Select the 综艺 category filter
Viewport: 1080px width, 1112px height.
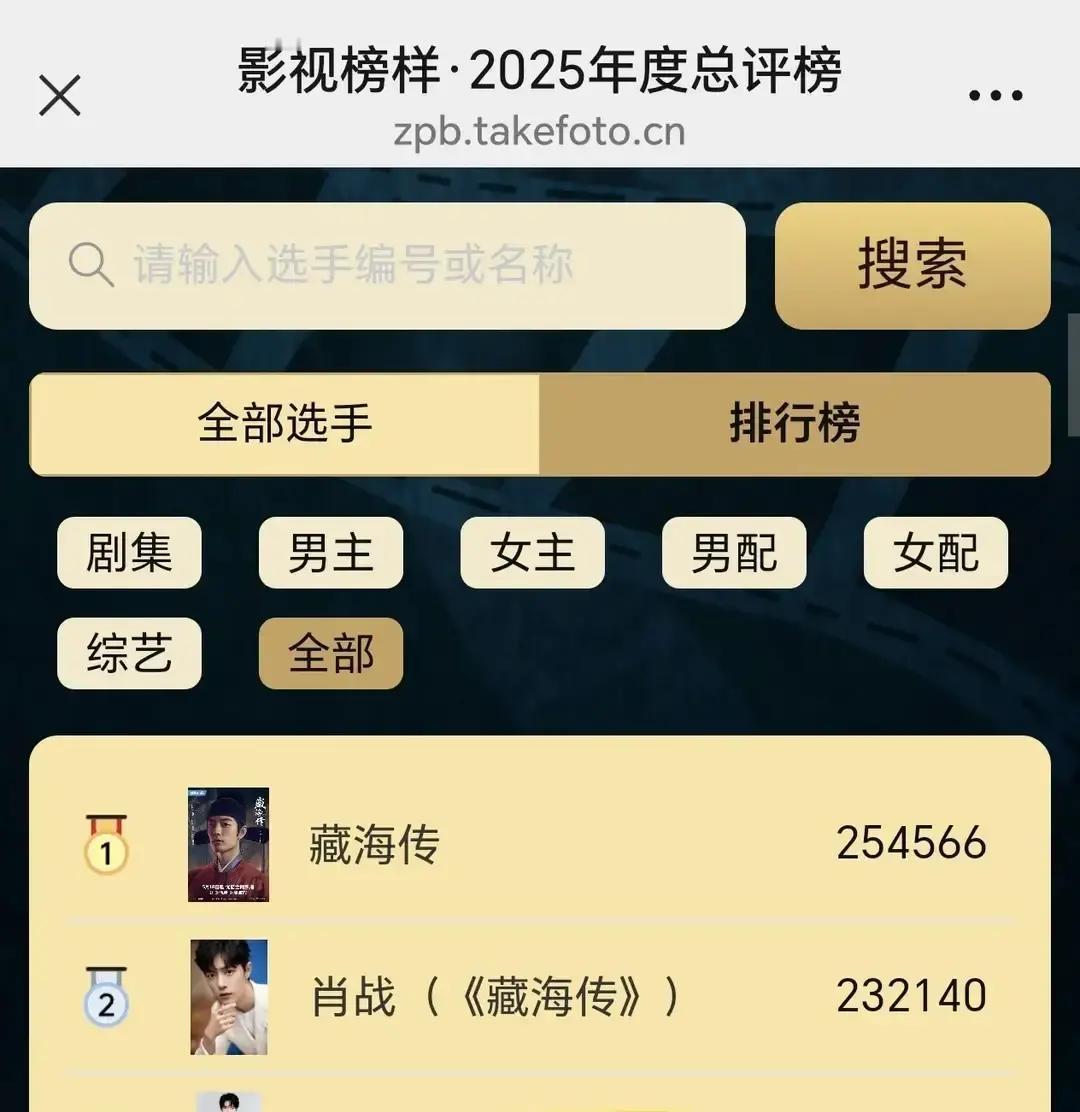tap(128, 654)
